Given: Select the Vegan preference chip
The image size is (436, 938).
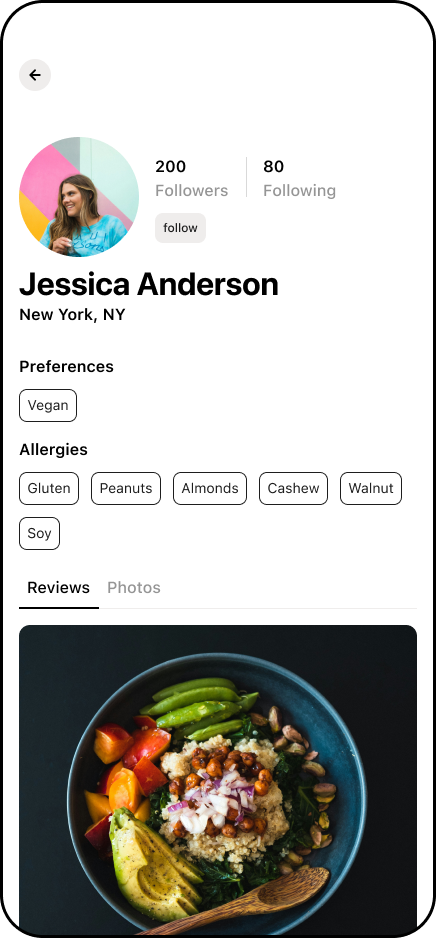Looking at the screenshot, I should click(x=48, y=406).
